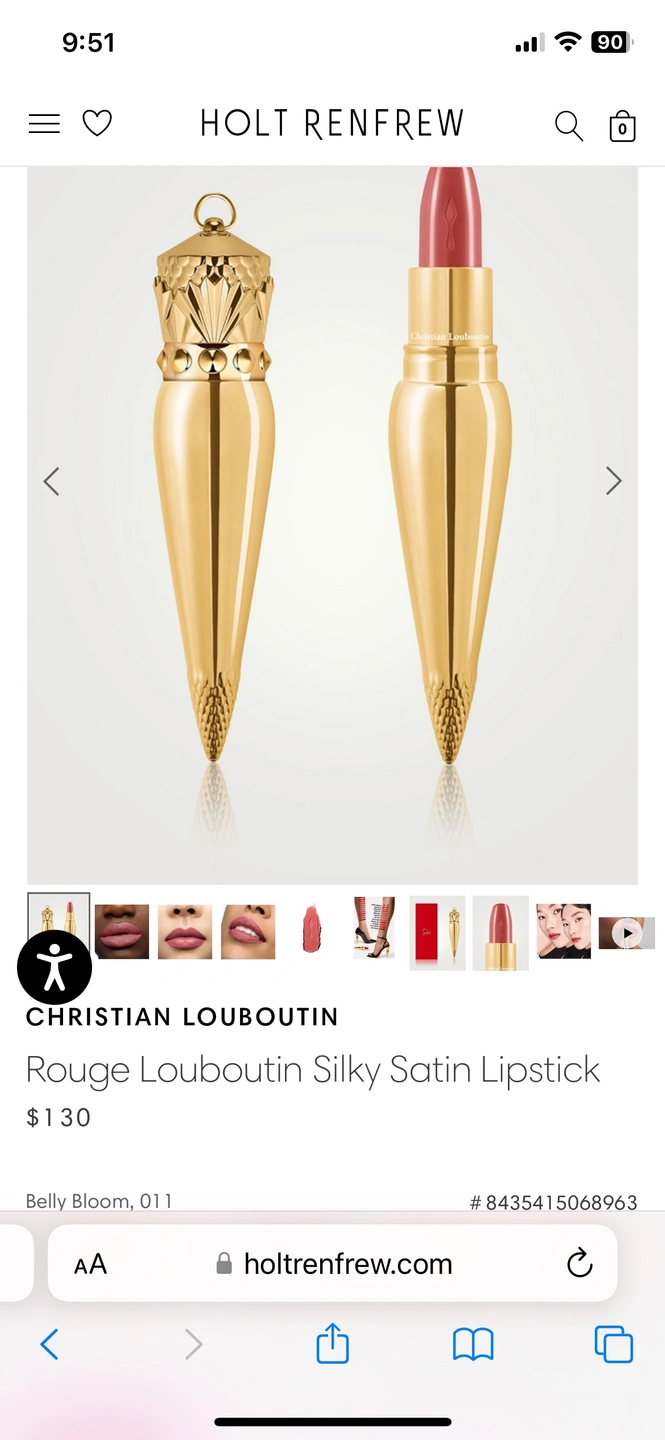Share this page
Image resolution: width=665 pixels, height=1440 pixels.
tap(332, 1344)
